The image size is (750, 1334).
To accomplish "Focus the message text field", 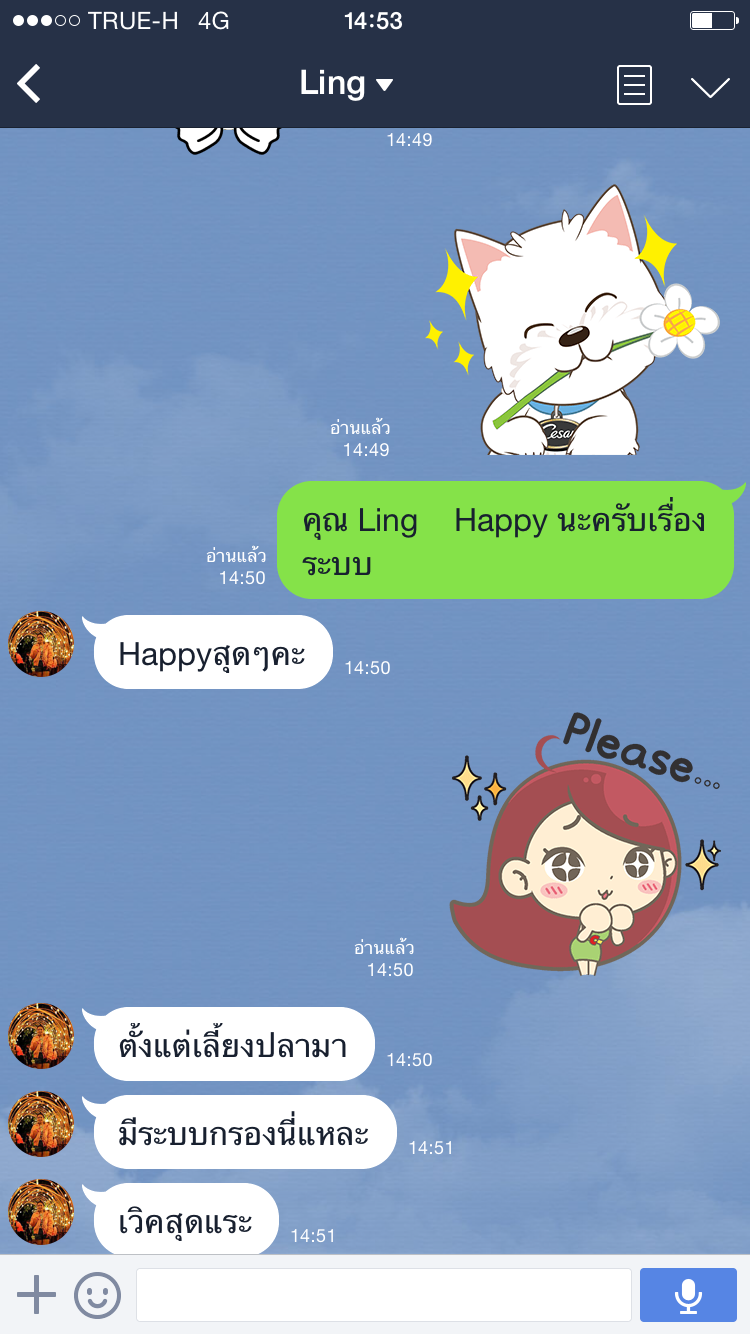I will coord(383,1295).
